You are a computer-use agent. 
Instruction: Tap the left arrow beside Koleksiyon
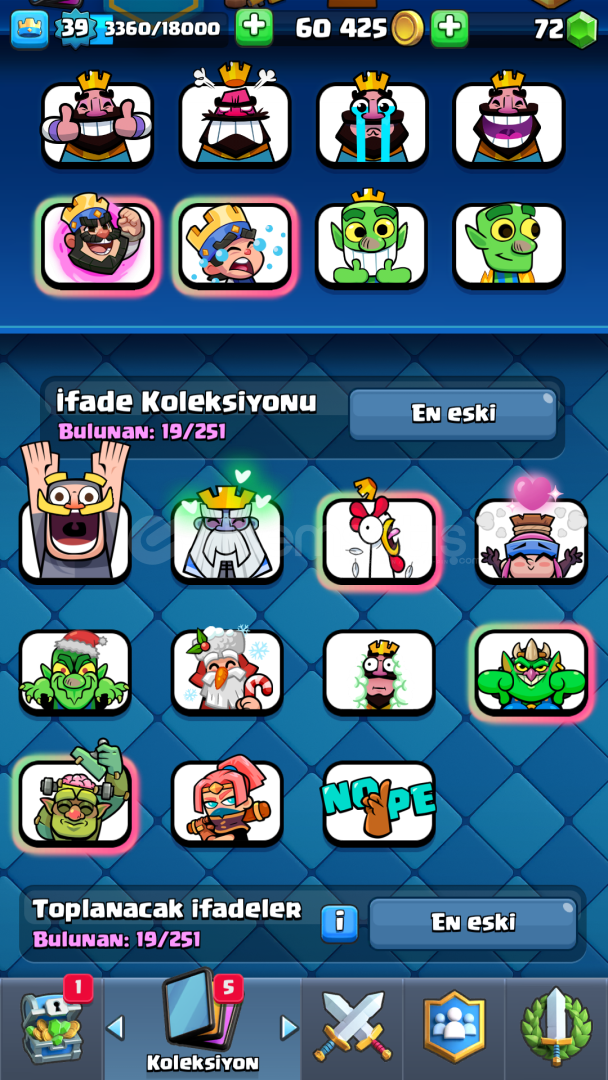(x=115, y=1028)
